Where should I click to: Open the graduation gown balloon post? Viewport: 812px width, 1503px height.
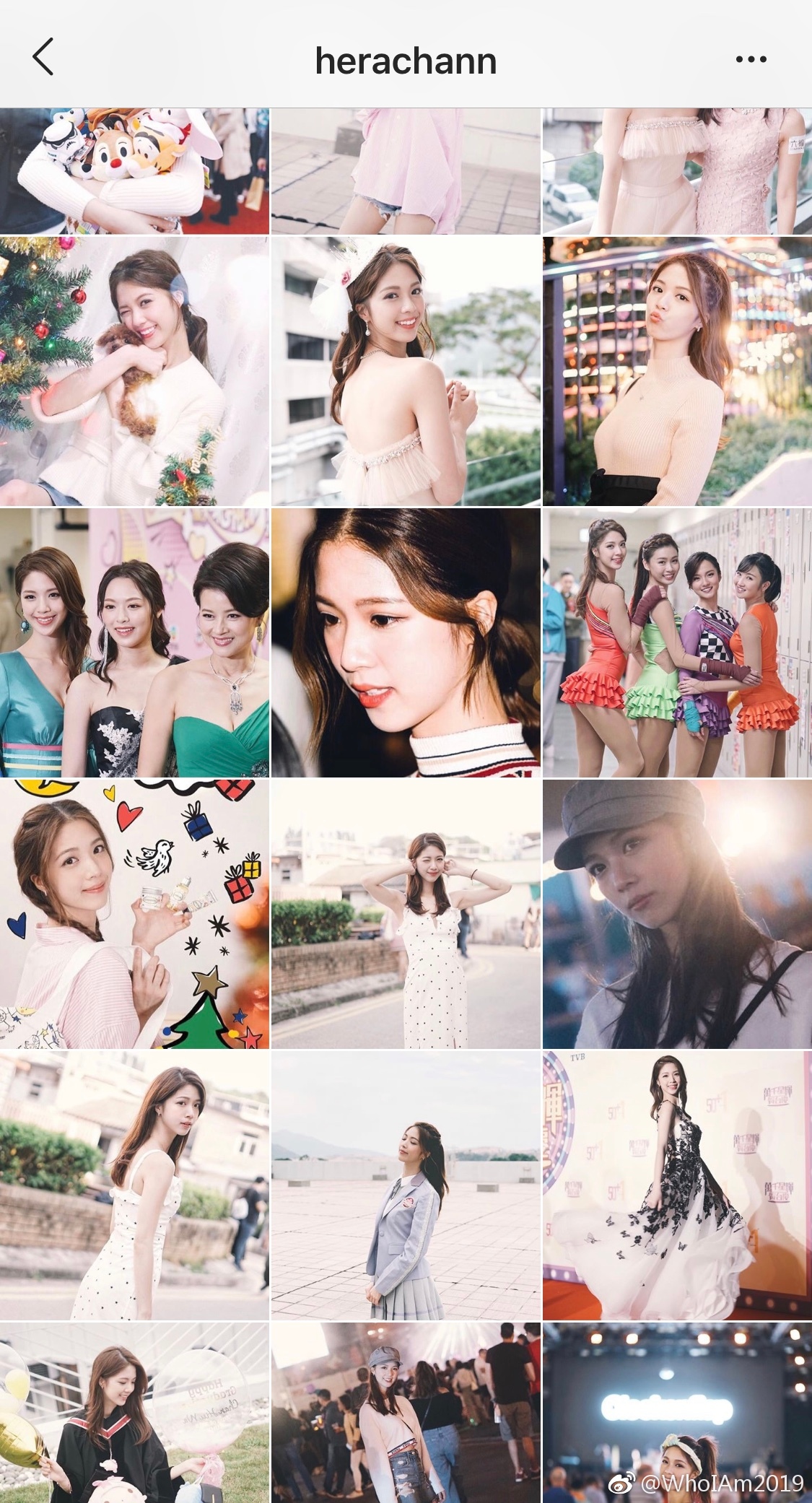pyautogui.click(x=134, y=1411)
